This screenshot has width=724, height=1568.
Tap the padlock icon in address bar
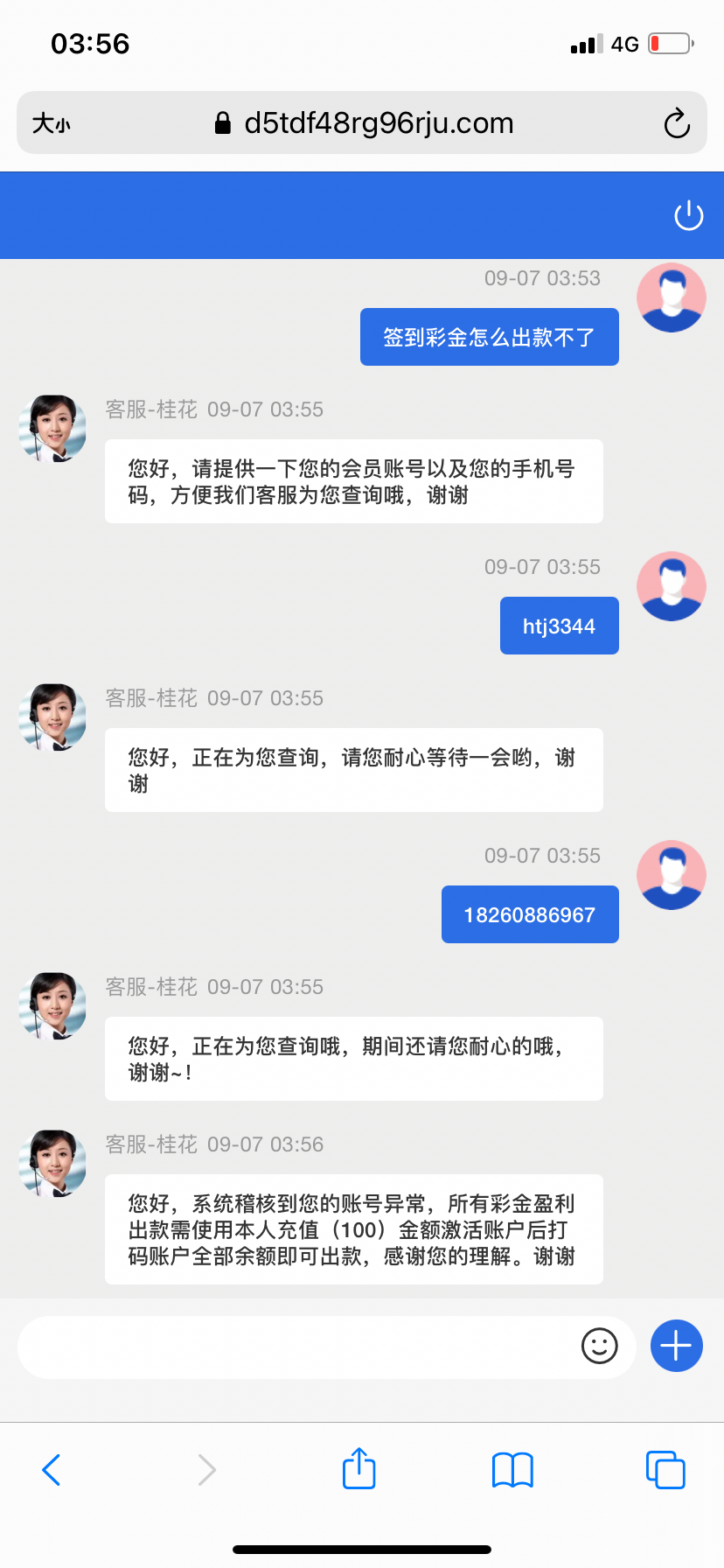[x=225, y=122]
